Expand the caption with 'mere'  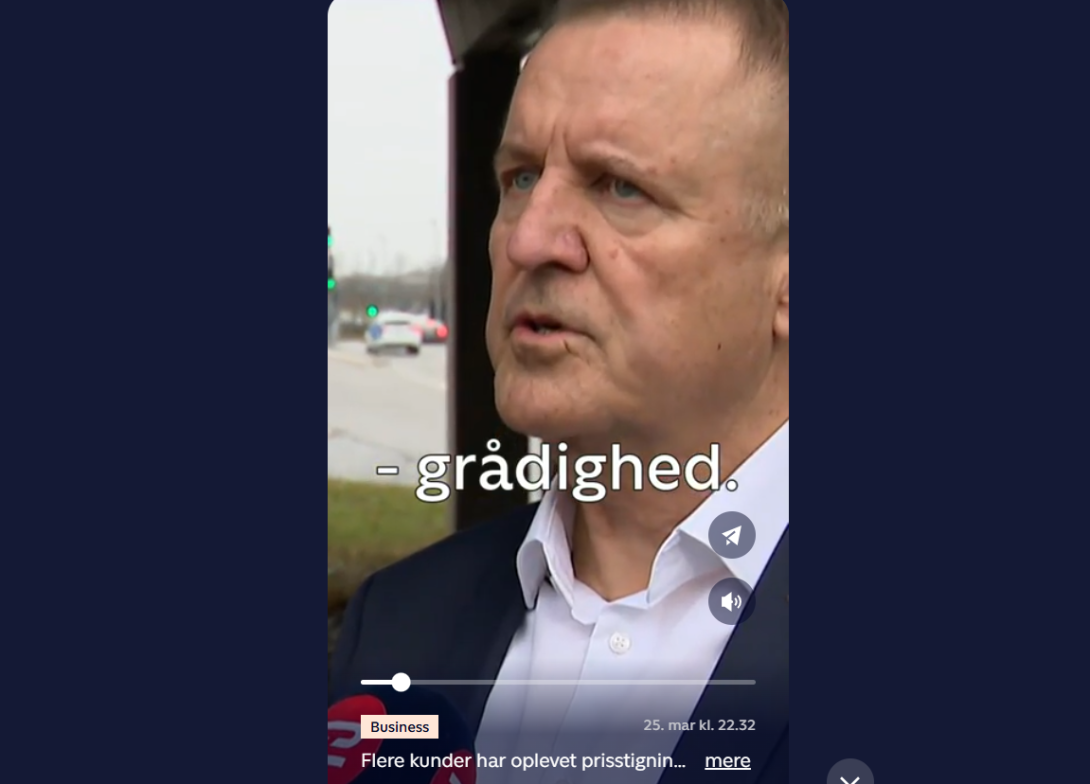[x=727, y=761]
